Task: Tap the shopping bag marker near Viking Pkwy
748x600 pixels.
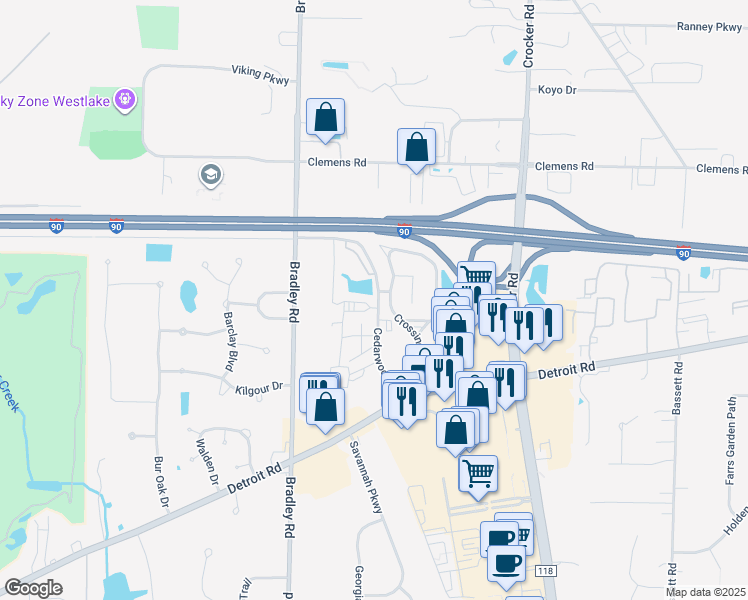Action: (326, 118)
